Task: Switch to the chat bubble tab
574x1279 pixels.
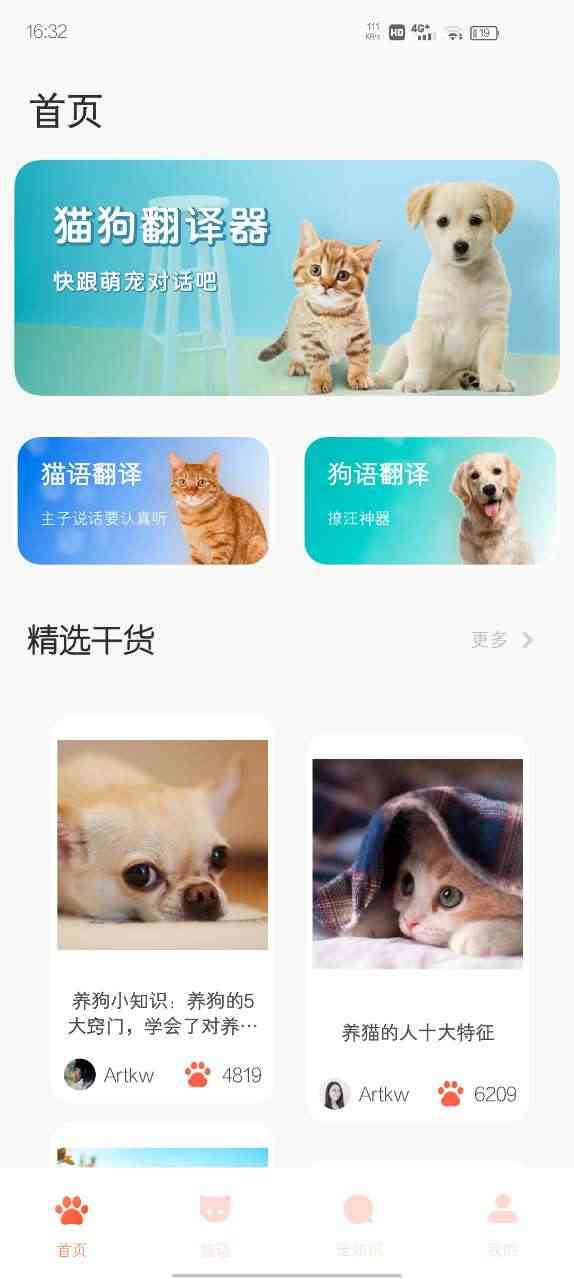Action: [x=359, y=1224]
